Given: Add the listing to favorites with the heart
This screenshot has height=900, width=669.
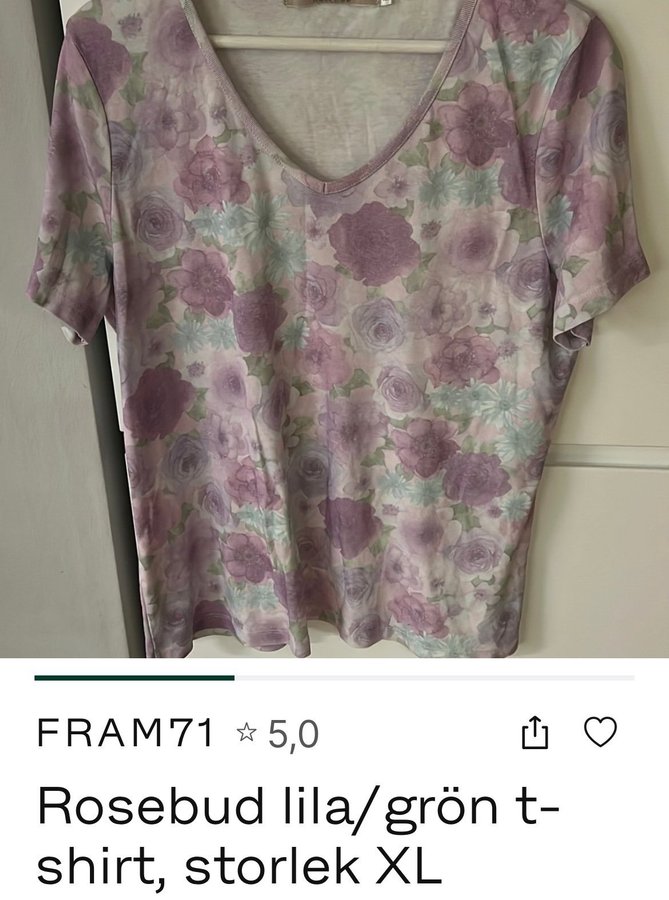Looking at the screenshot, I should click(600, 734).
